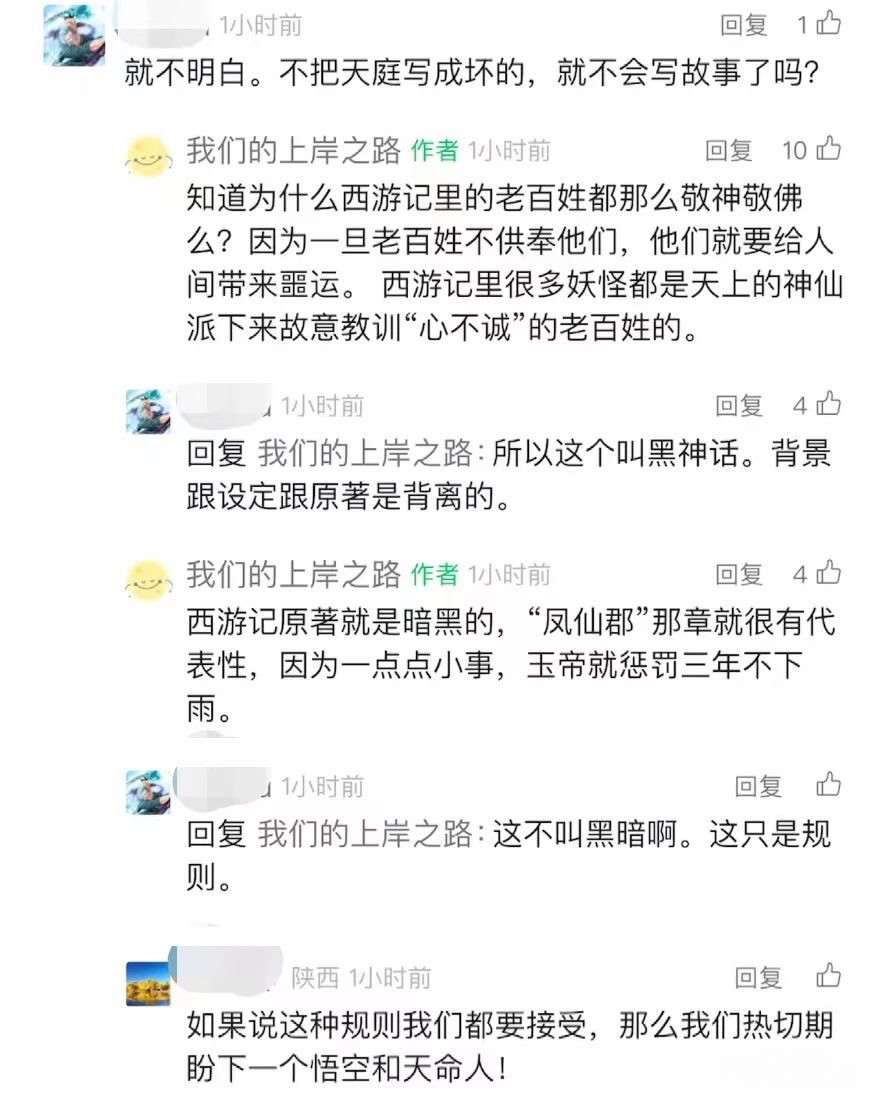Open the avatar of the first commenter
Screen dimensions: 886x1102
point(73,35)
